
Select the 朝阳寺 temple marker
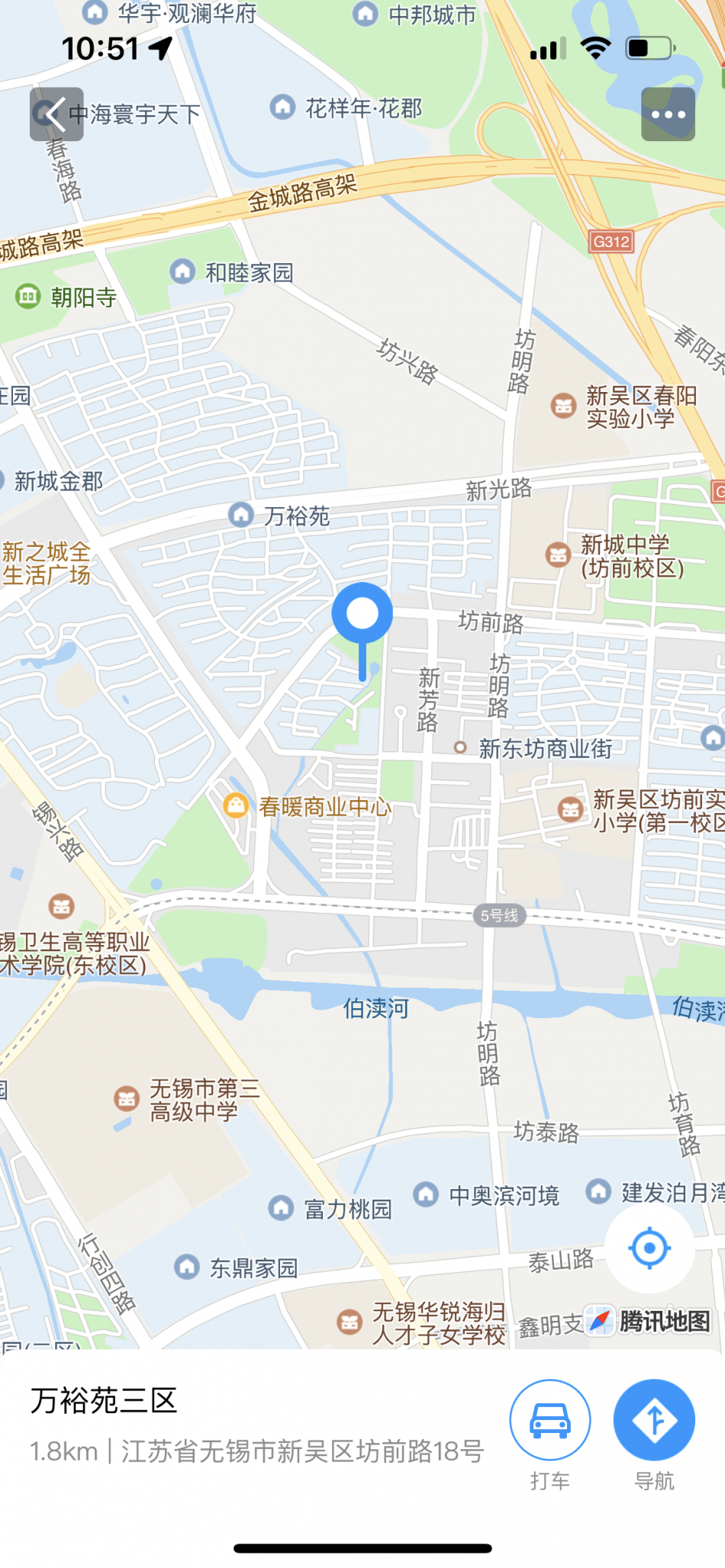pos(28,296)
